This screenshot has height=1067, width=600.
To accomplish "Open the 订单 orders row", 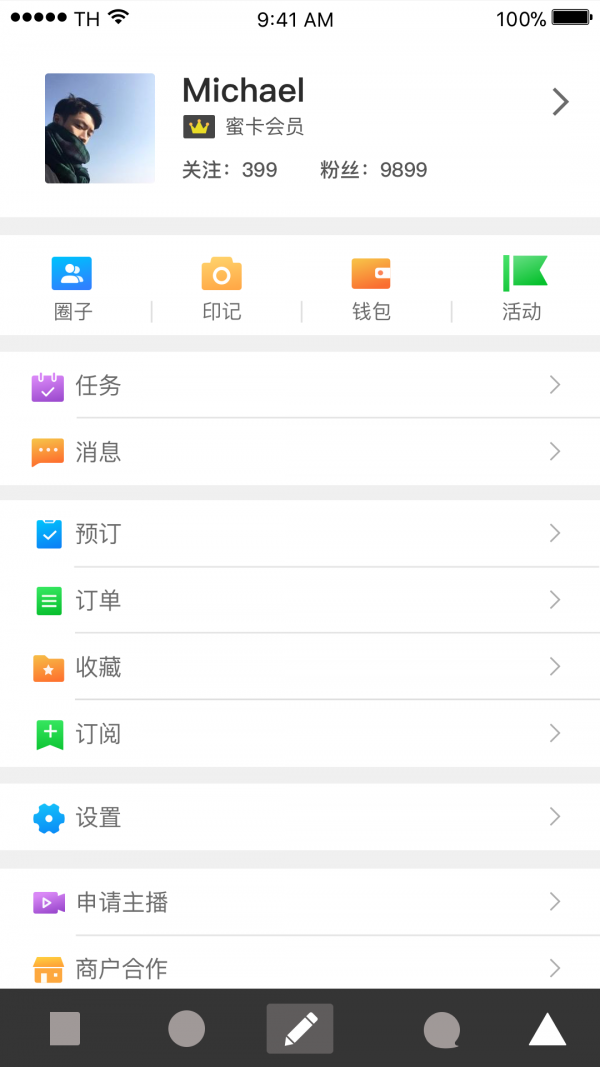I will click(x=300, y=600).
